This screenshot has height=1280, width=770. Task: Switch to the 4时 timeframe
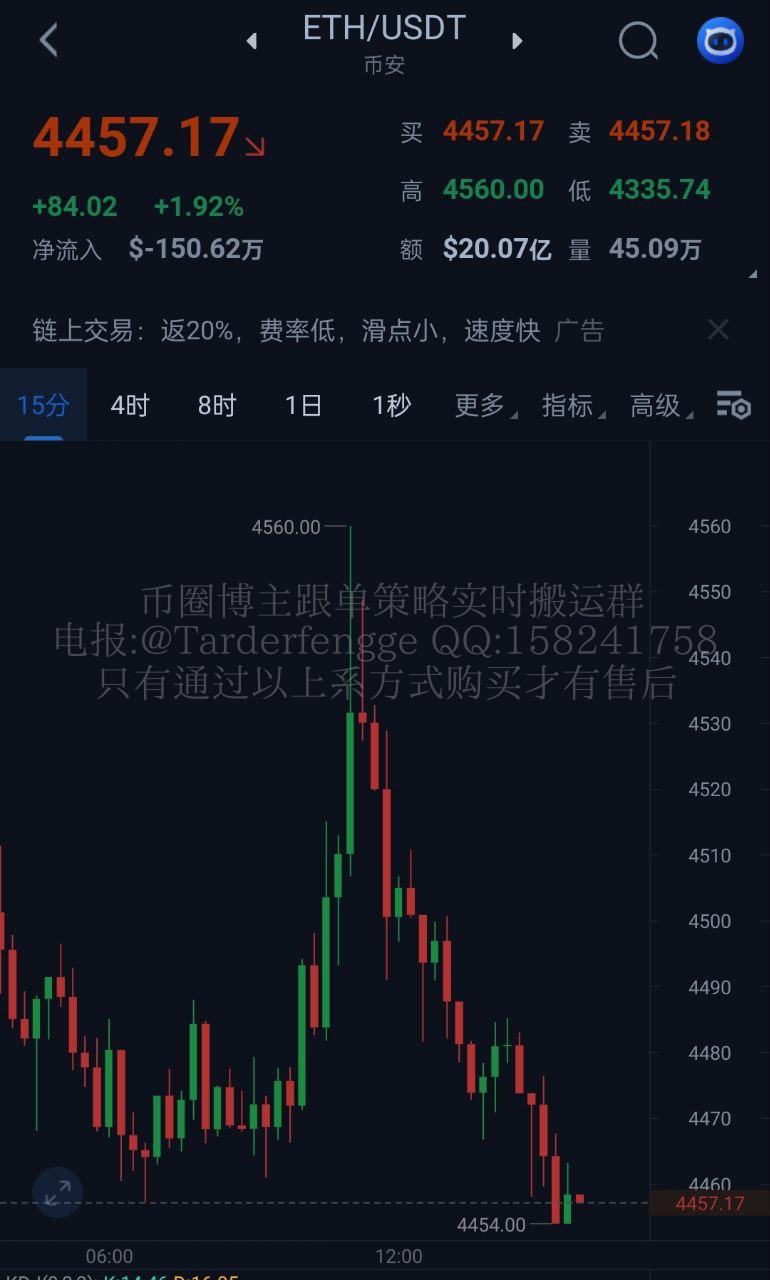pyautogui.click(x=130, y=405)
